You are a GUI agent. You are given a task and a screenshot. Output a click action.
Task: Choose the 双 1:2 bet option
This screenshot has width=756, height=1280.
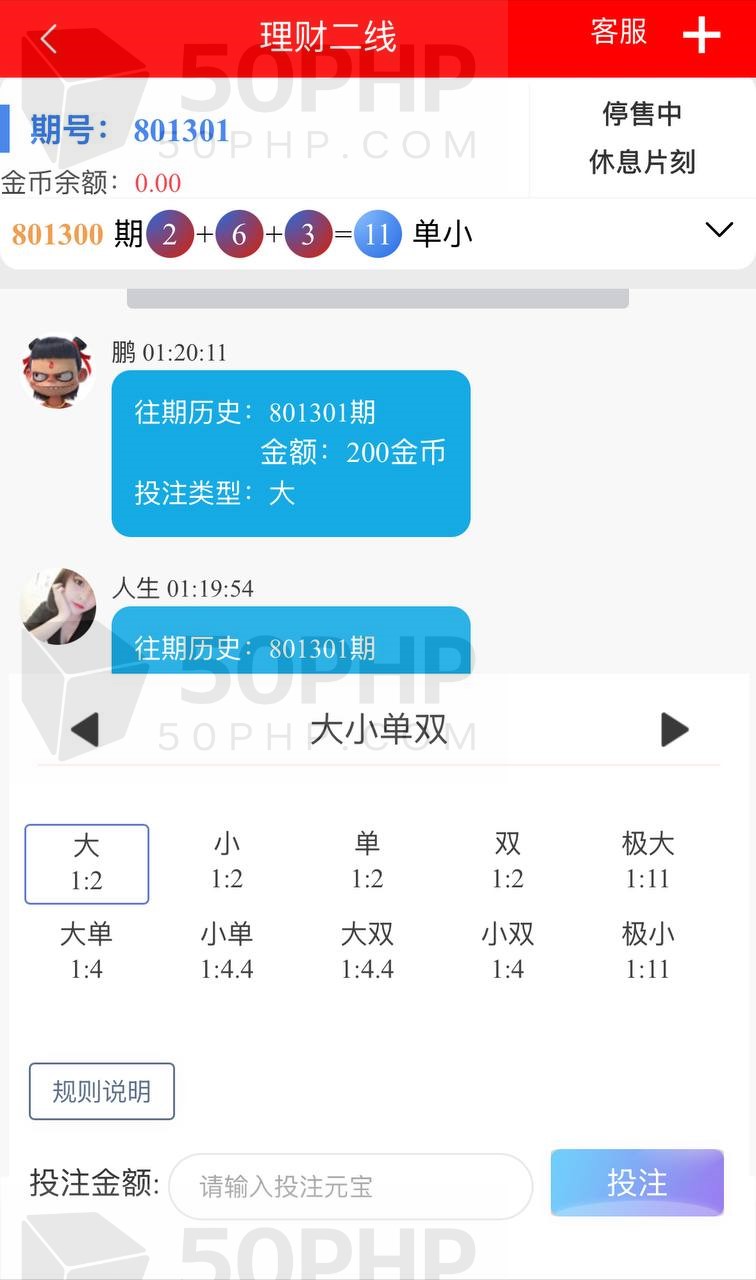(x=508, y=861)
